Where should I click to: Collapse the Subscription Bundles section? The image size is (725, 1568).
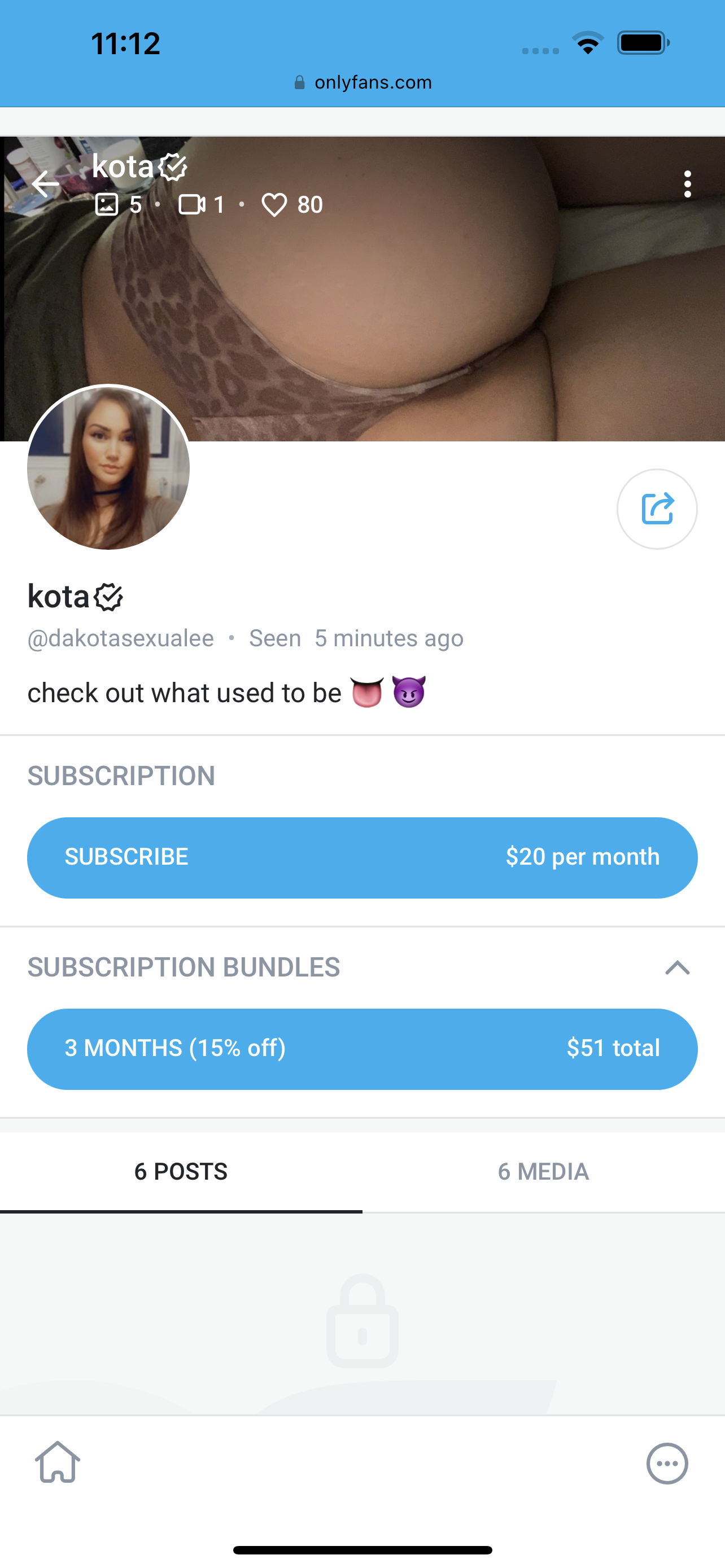[x=677, y=967]
